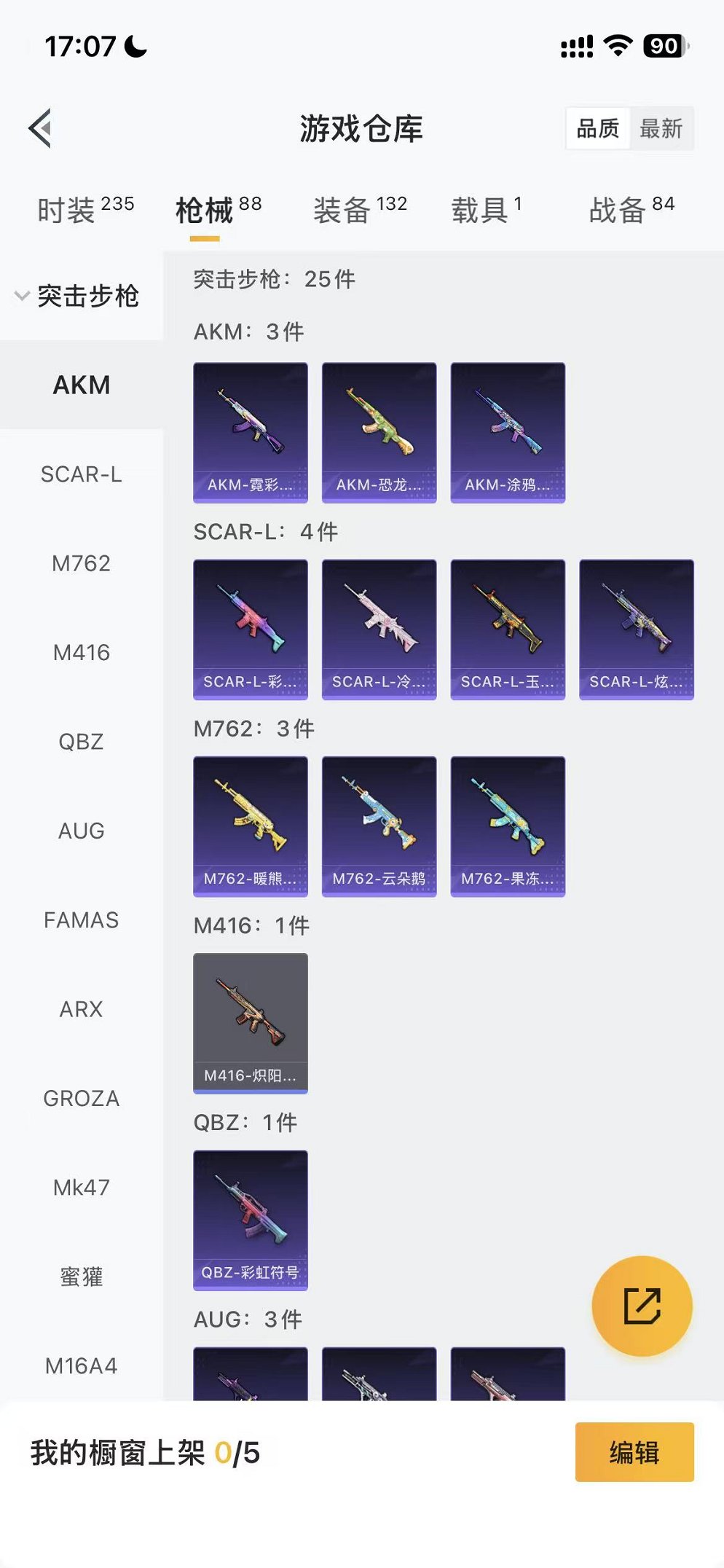724x1568 pixels.
Task: Open the QBZ-彩虹符号 skin item
Action: point(250,1219)
